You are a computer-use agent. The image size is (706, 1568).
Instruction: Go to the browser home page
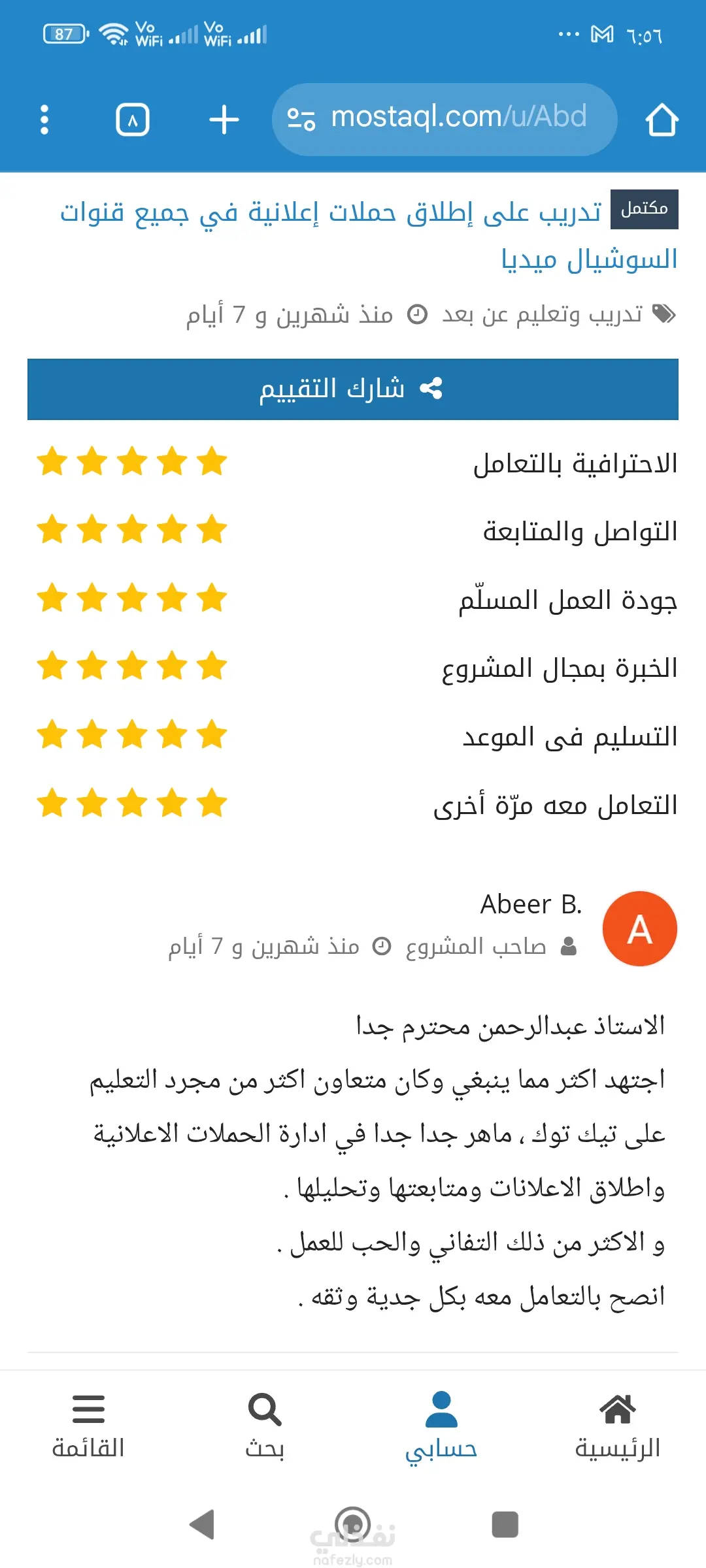(x=662, y=120)
